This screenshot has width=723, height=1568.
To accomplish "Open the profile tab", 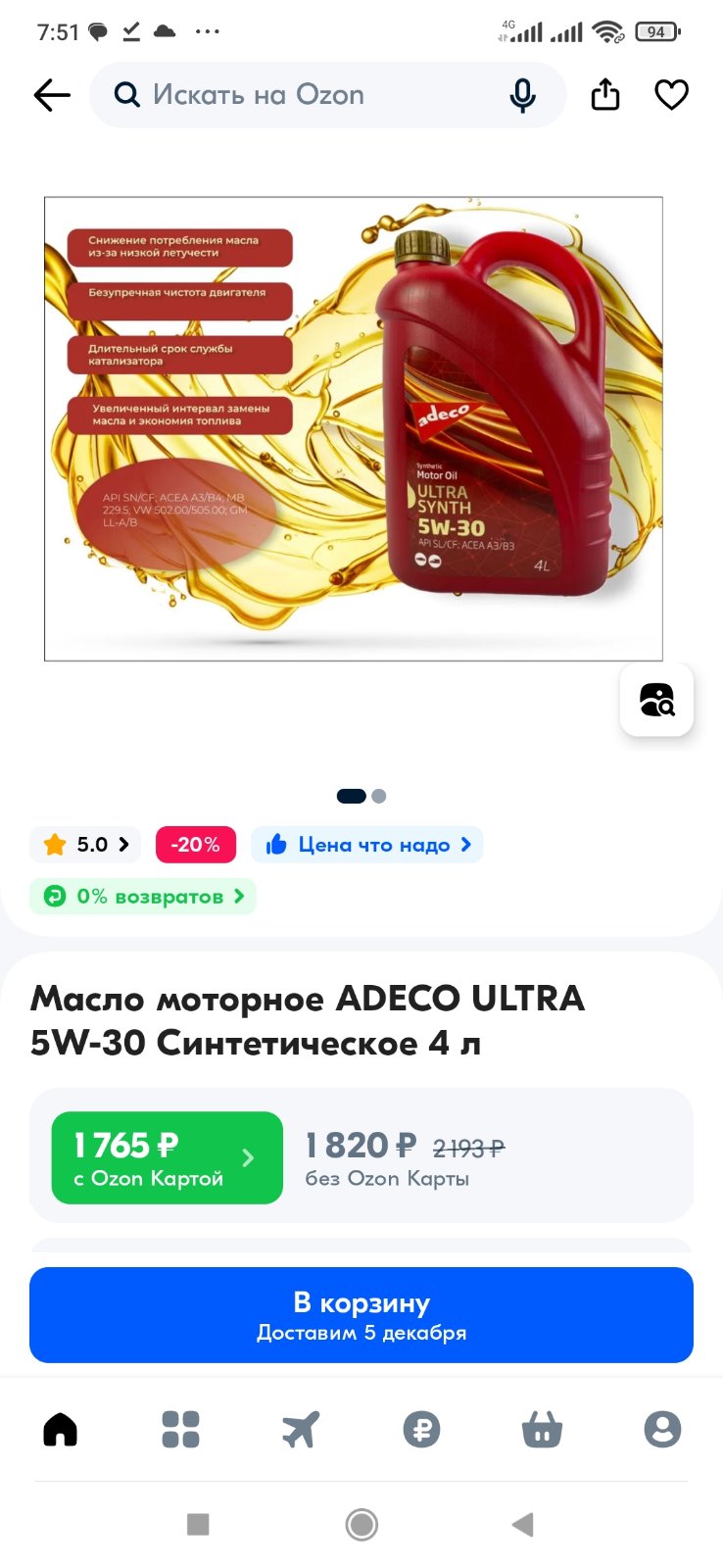I will 662,1429.
